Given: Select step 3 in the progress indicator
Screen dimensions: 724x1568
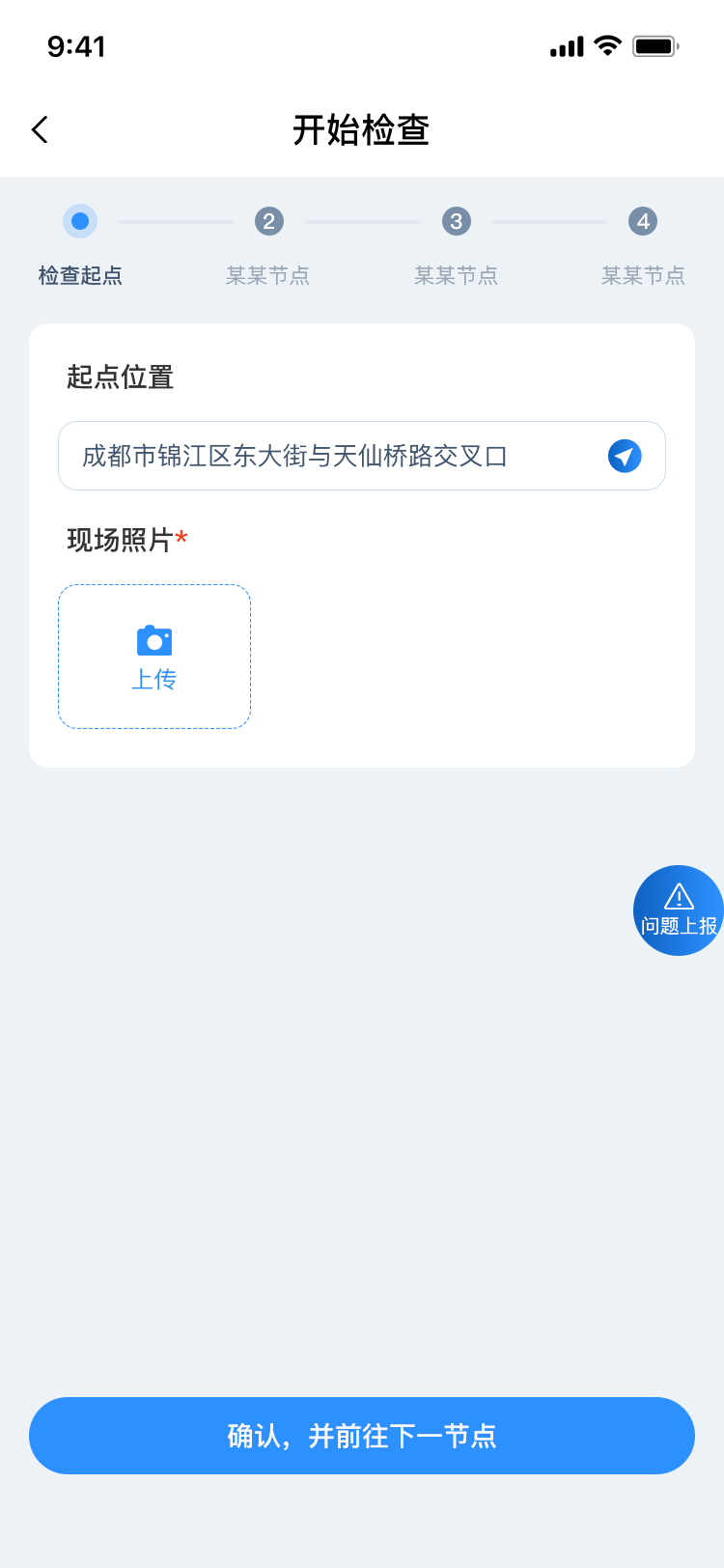Looking at the screenshot, I should tap(456, 222).
